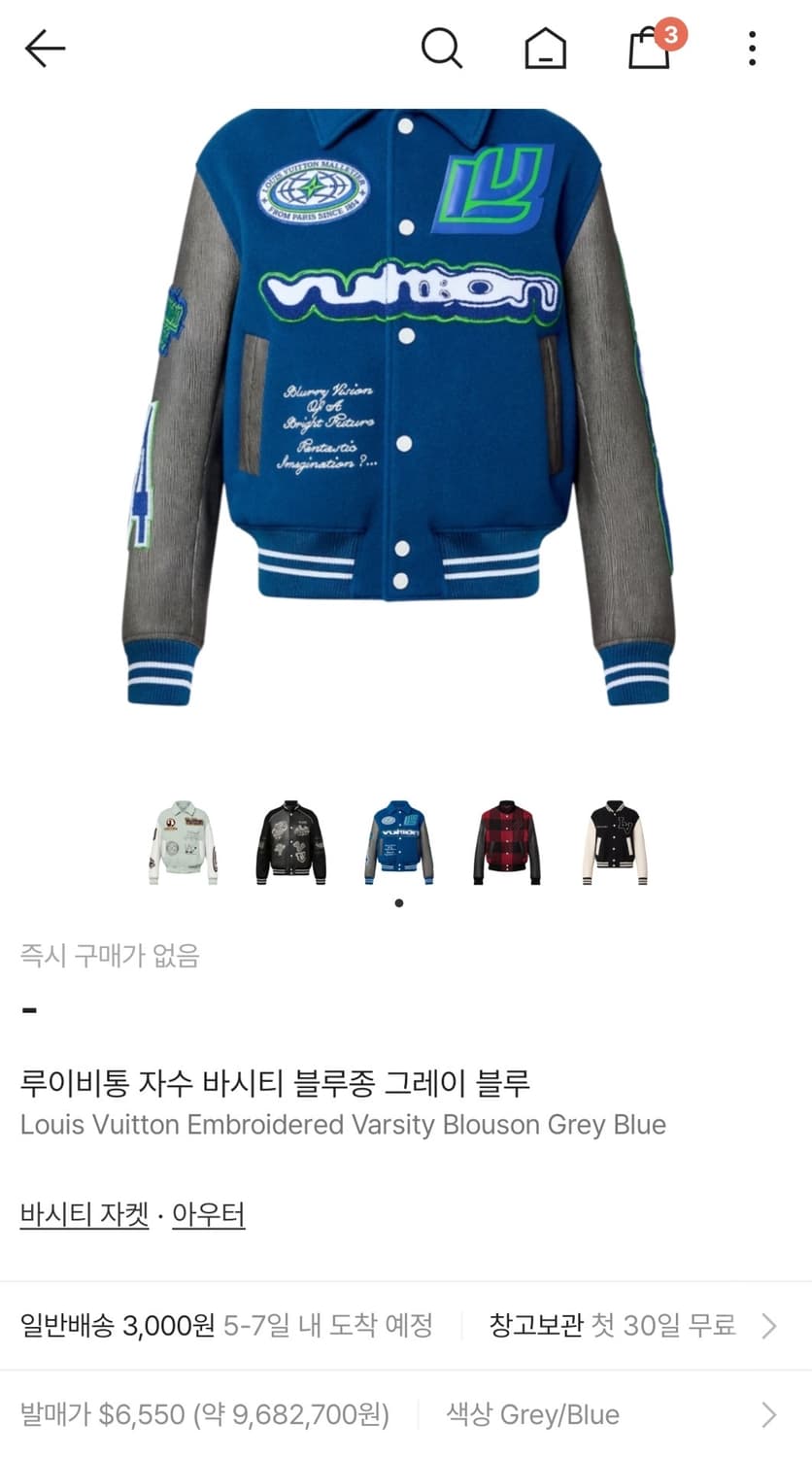Open the shopping bag with 3 items

click(x=651, y=49)
